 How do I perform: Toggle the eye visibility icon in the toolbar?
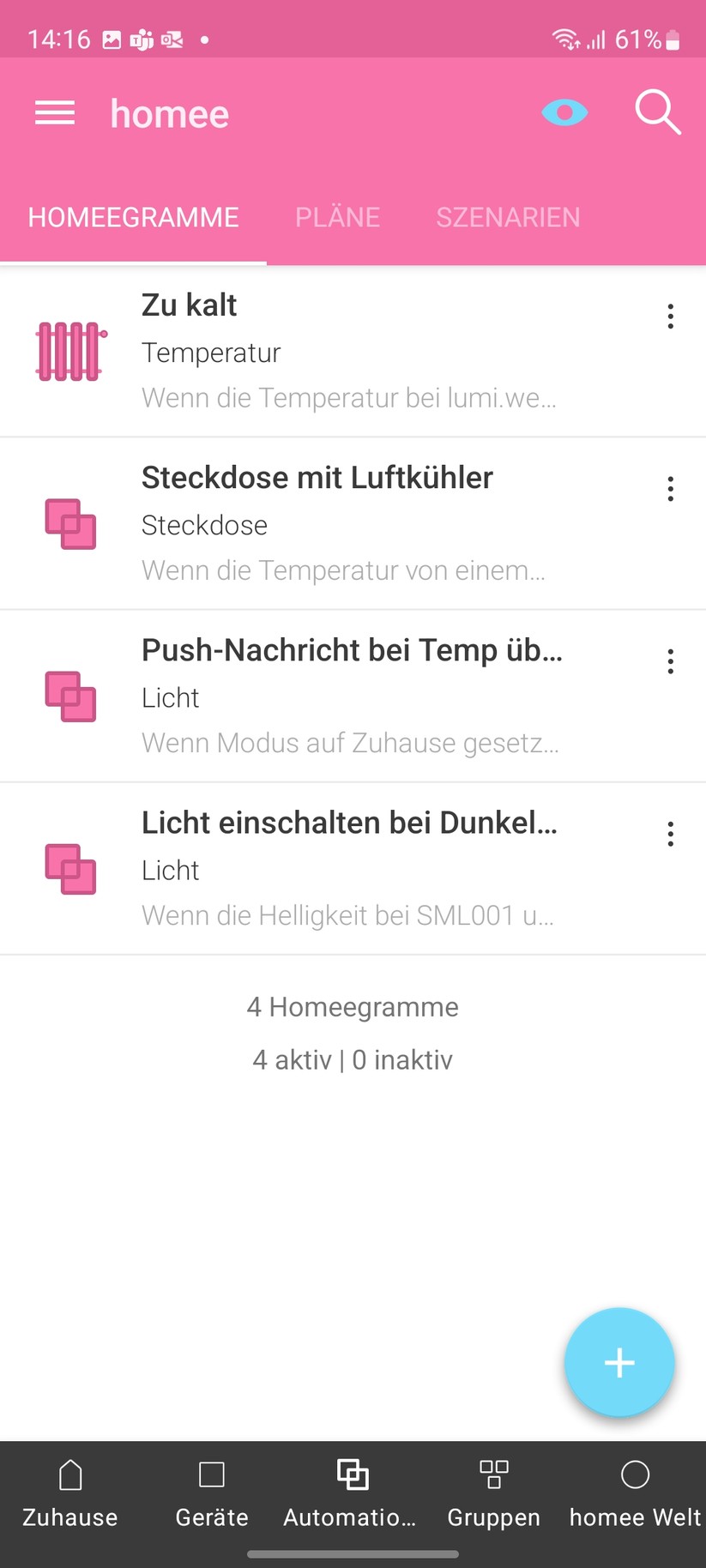pos(564,112)
